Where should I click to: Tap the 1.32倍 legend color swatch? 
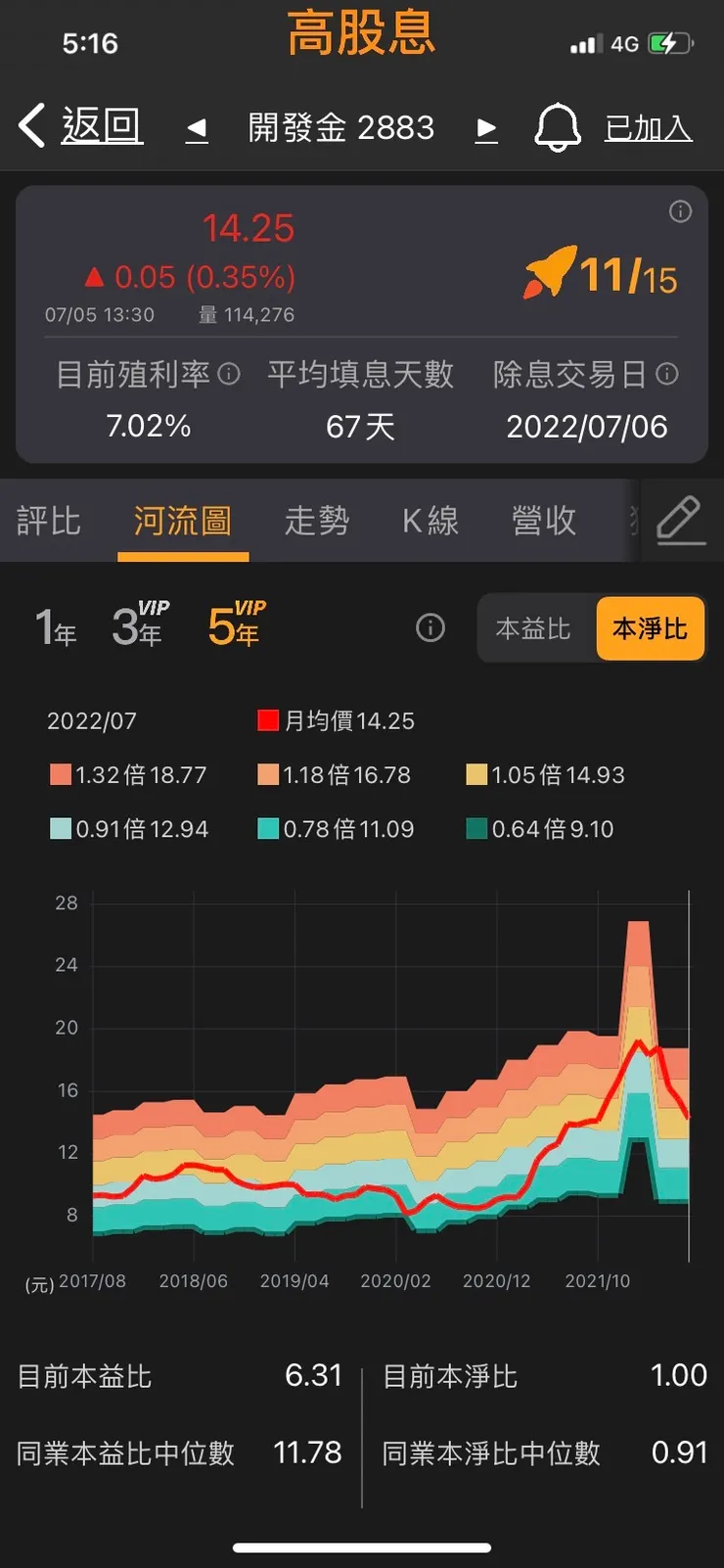[x=61, y=774]
